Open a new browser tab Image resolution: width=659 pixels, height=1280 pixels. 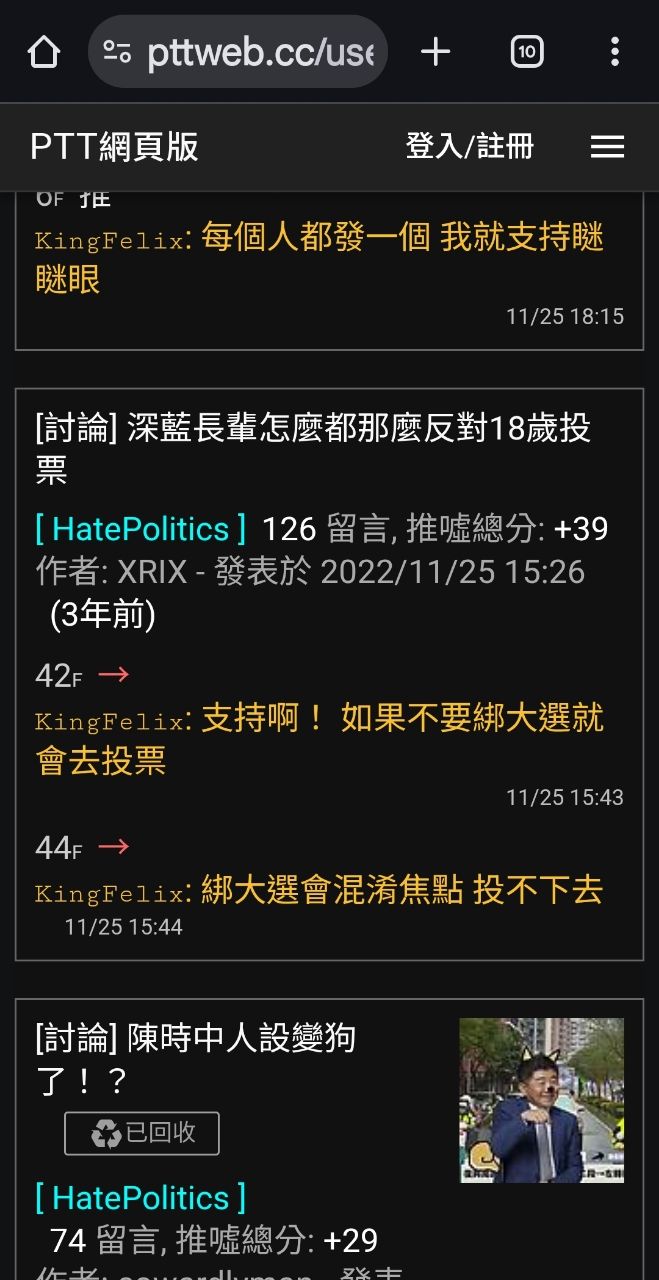[x=435, y=52]
